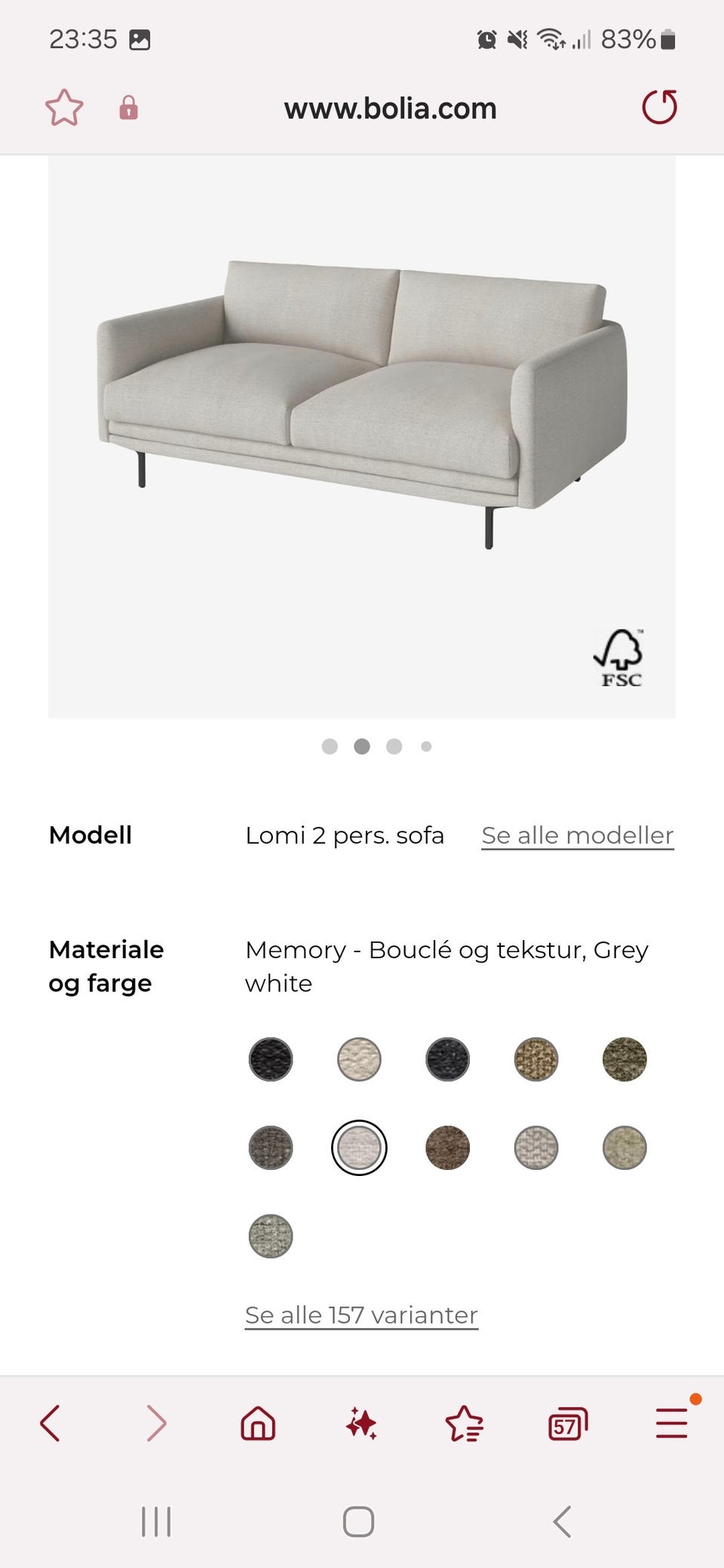This screenshot has height=1568, width=724.
Task: Open the browsing assist sparkles feature
Action: click(362, 1423)
